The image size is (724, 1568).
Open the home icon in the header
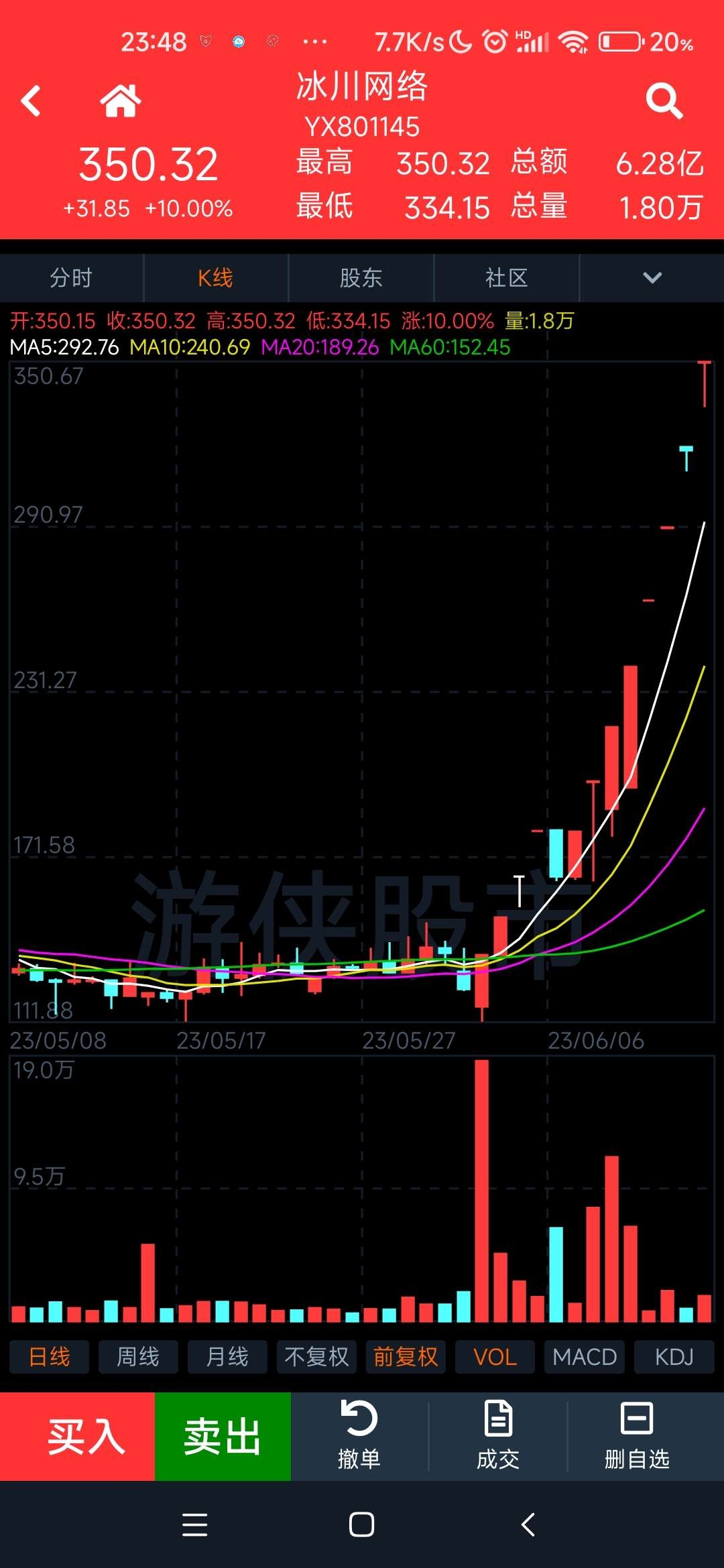[121, 101]
